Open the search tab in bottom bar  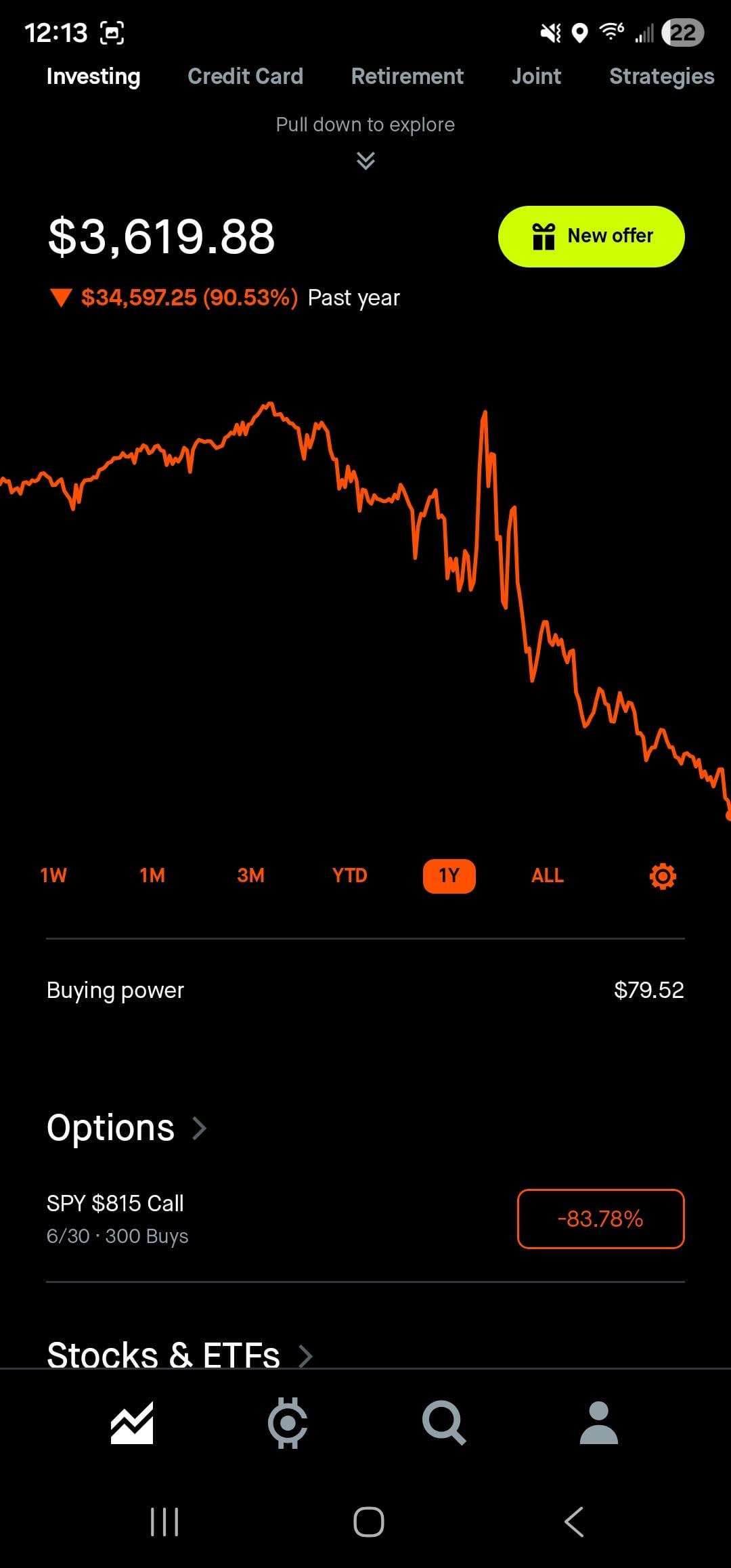[x=443, y=1423]
